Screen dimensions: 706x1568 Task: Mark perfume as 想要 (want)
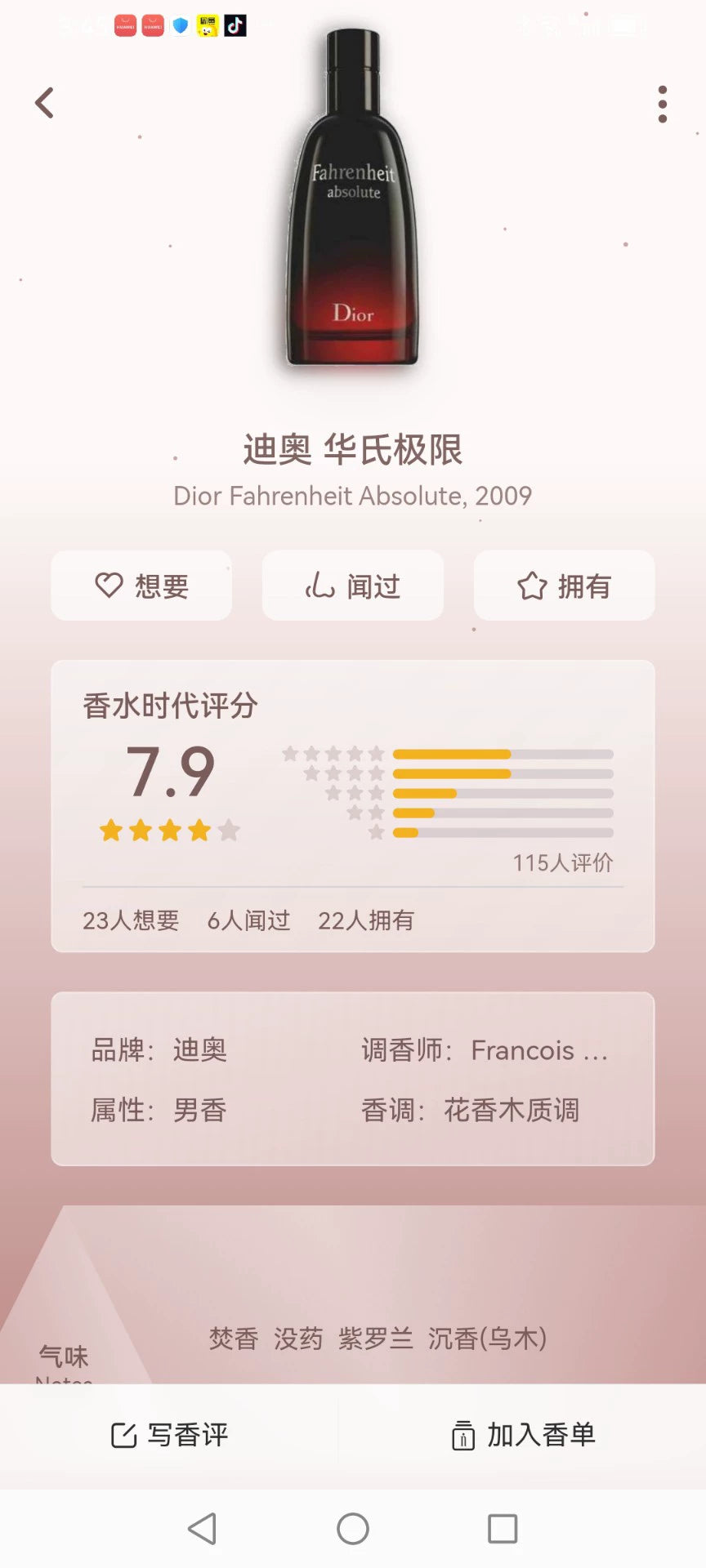tap(141, 586)
